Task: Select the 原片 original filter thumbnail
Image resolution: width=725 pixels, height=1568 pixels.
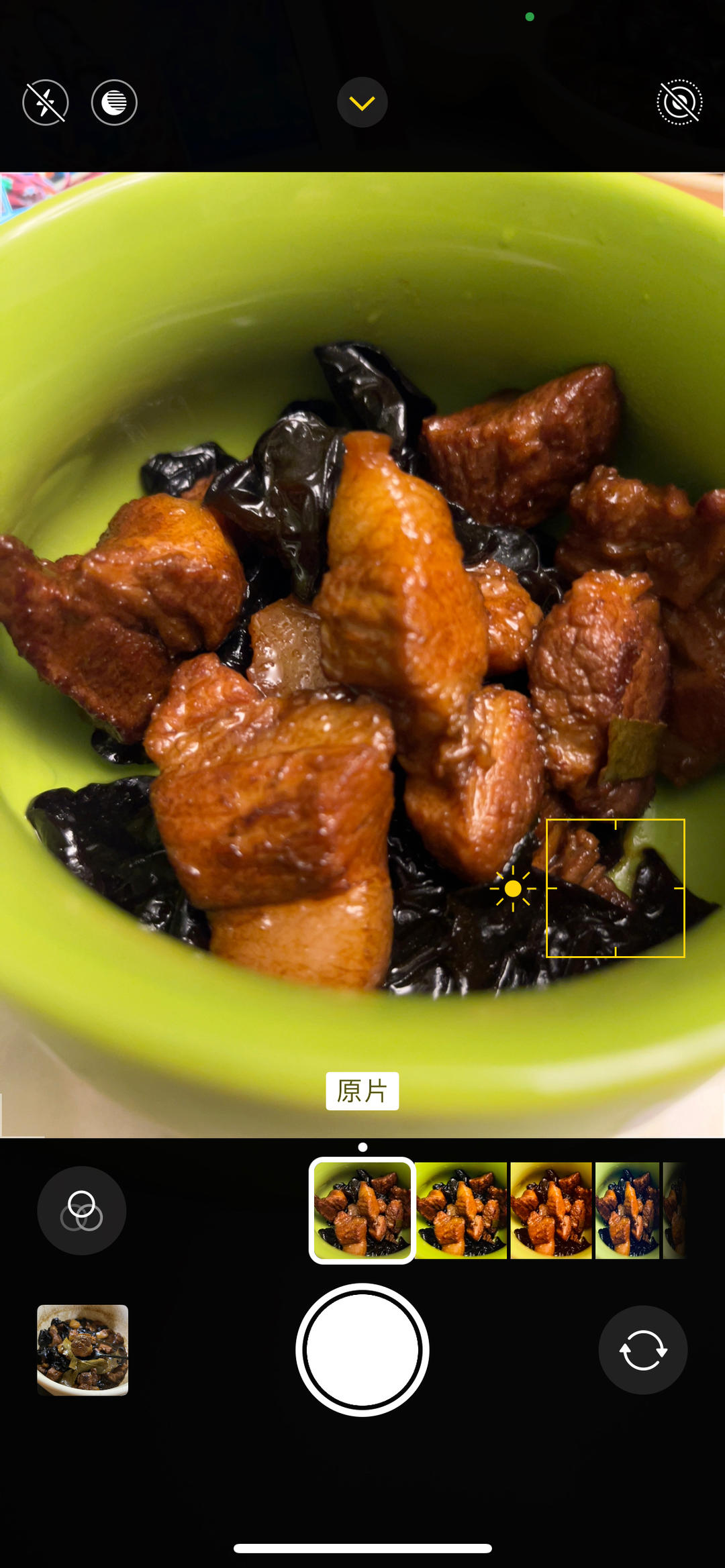Action: pyautogui.click(x=362, y=1210)
